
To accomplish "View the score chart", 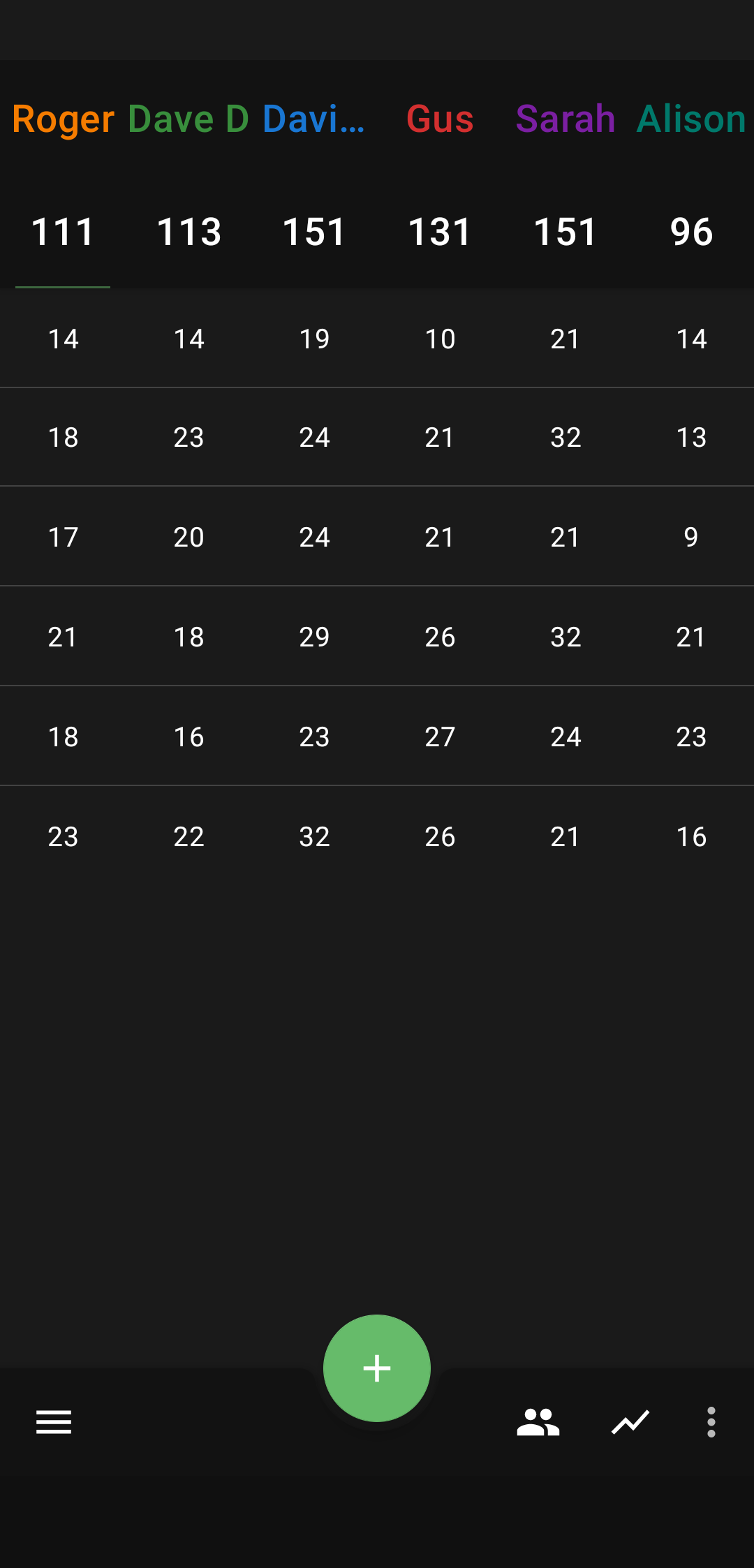I will pos(630,1421).
